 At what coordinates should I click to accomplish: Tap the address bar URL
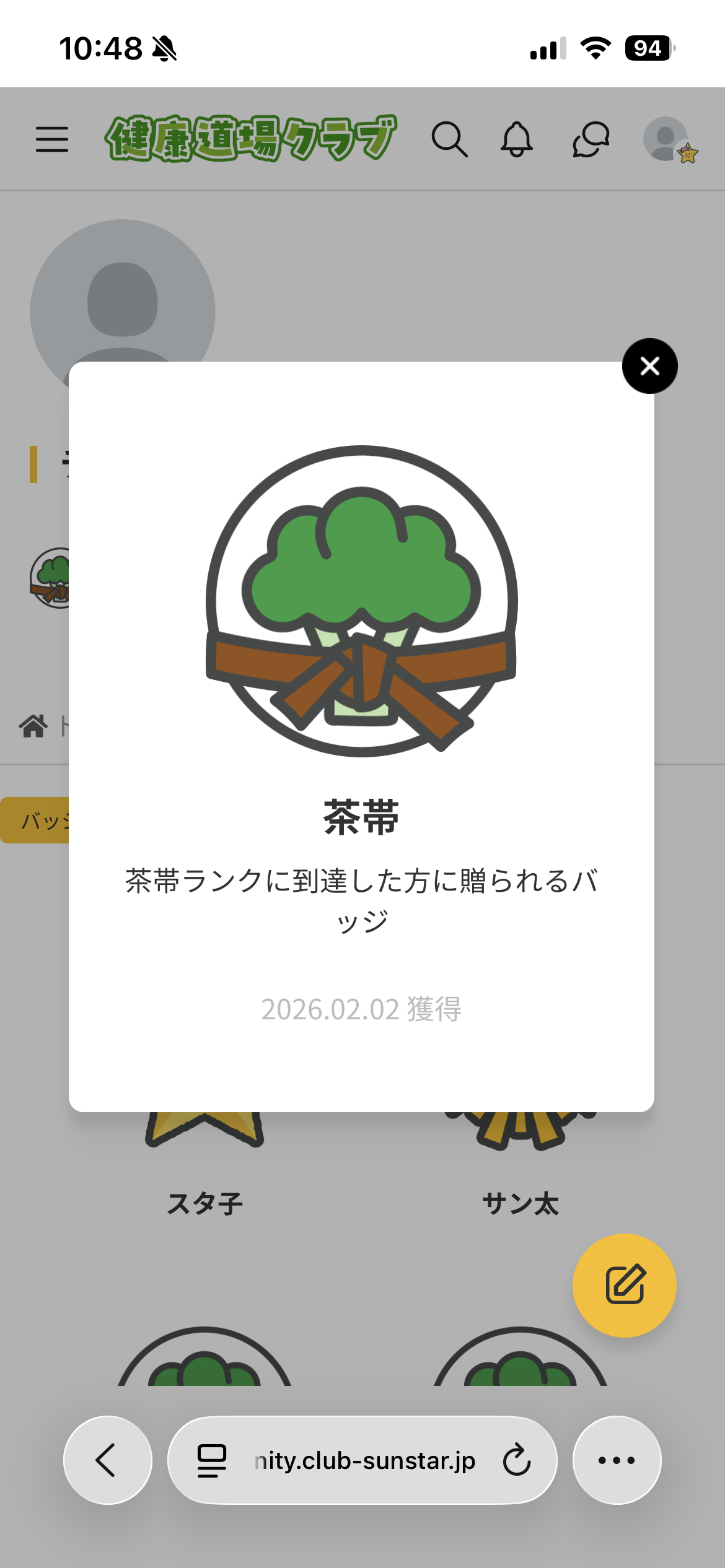pos(364,1460)
